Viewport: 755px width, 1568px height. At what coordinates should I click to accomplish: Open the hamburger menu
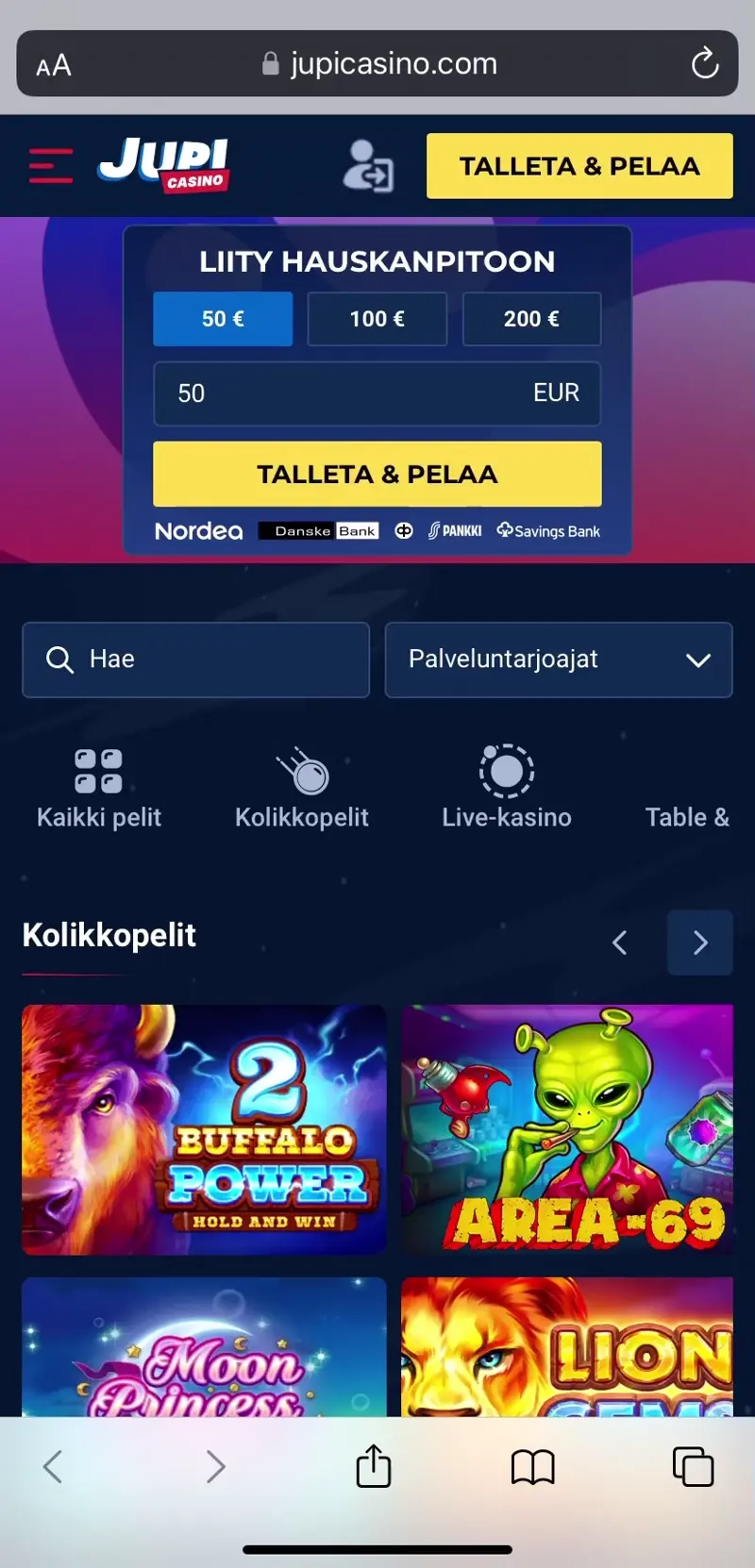tap(51, 166)
